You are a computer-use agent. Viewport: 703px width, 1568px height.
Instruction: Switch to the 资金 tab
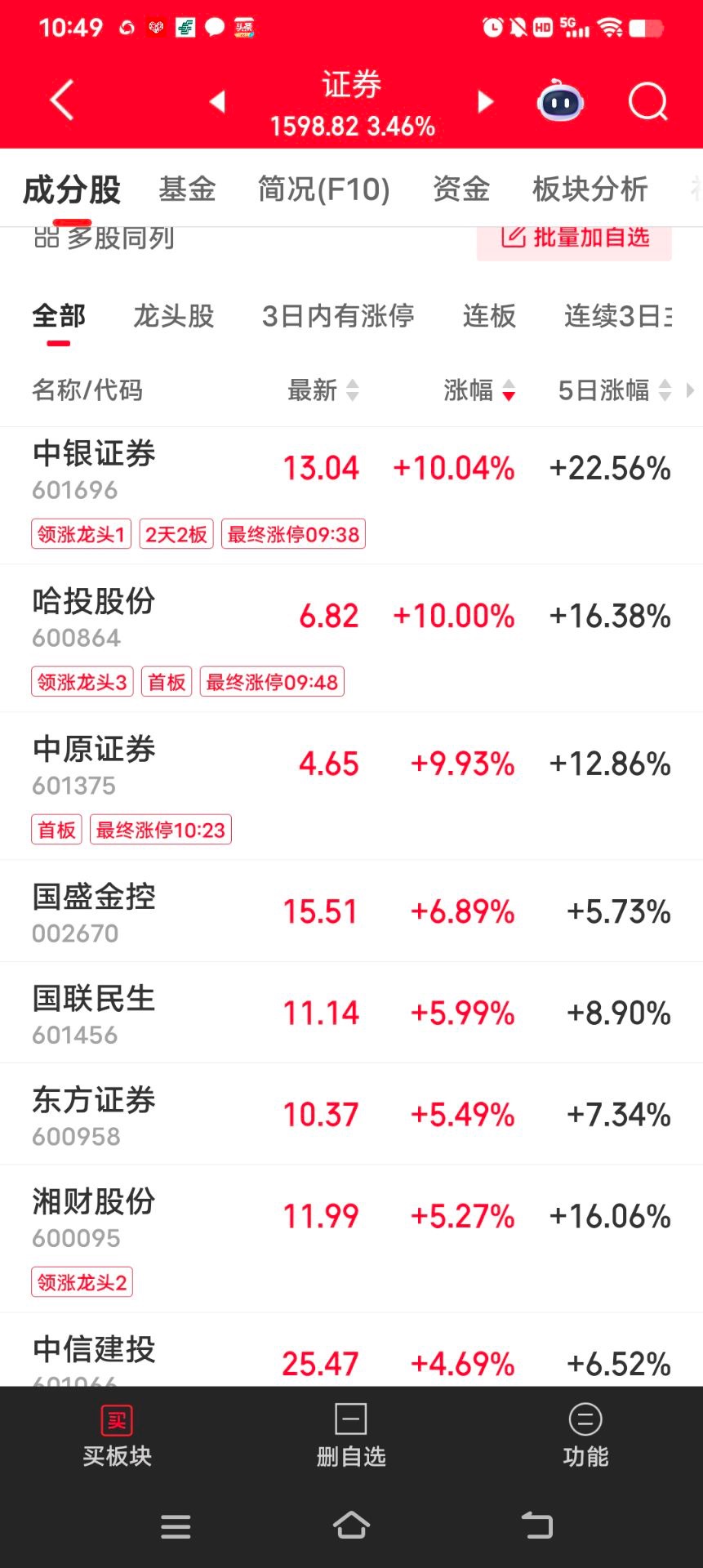point(461,189)
